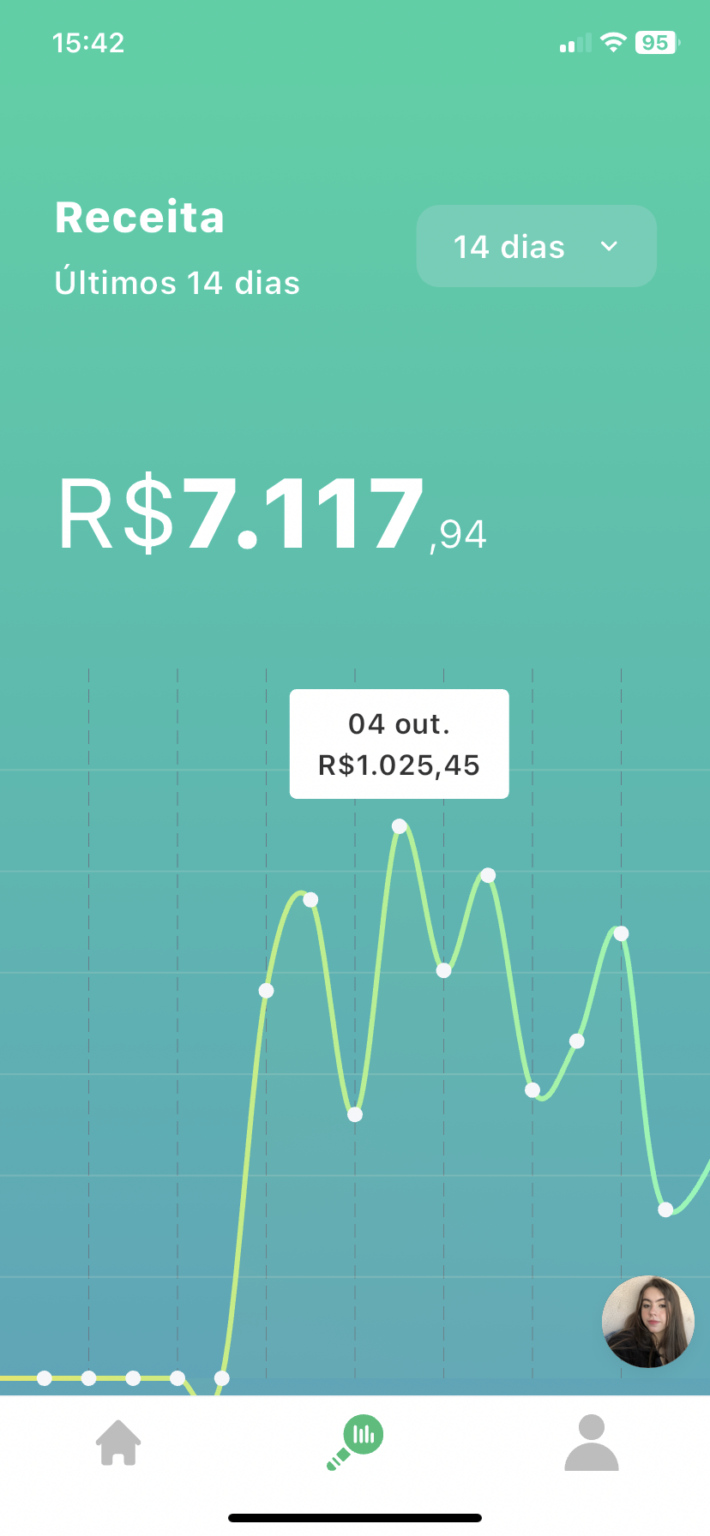The width and height of the screenshot is (710, 1536).
Task: Expand the 14 dias period dropdown
Action: 536,246
